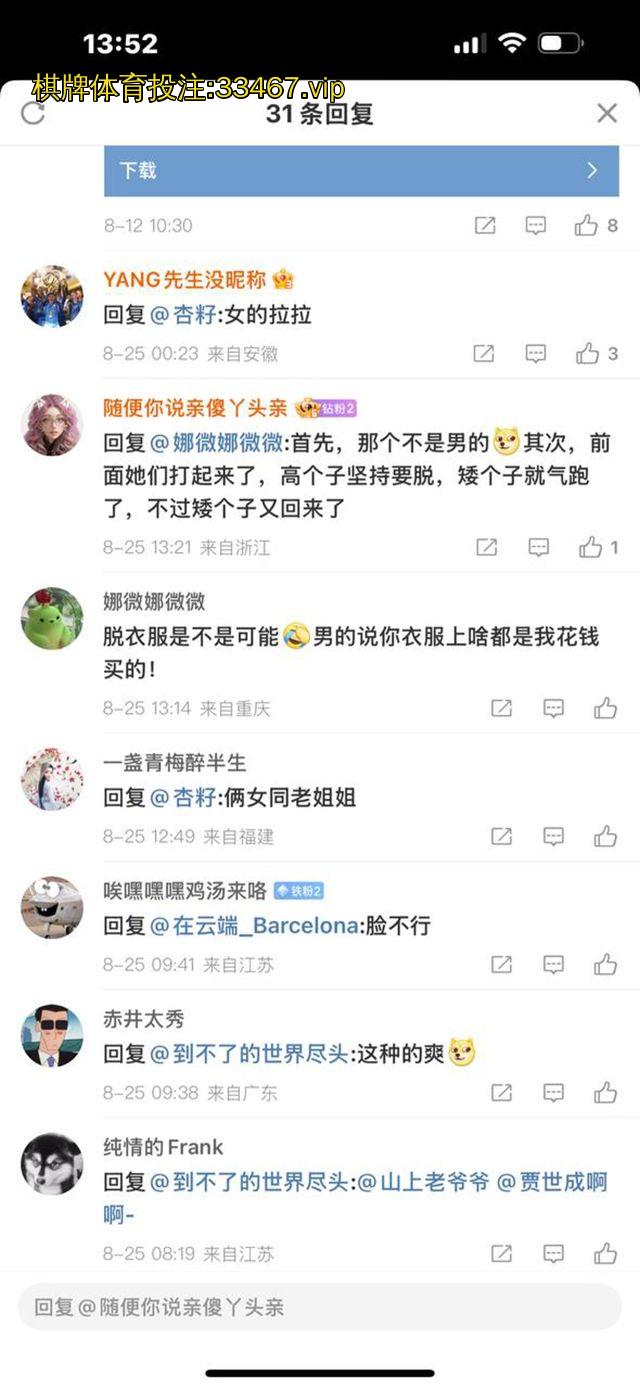The height and width of the screenshot is (1389, 640).
Task: Like 赤井太秀's reply
Action: pyautogui.click(x=605, y=1093)
